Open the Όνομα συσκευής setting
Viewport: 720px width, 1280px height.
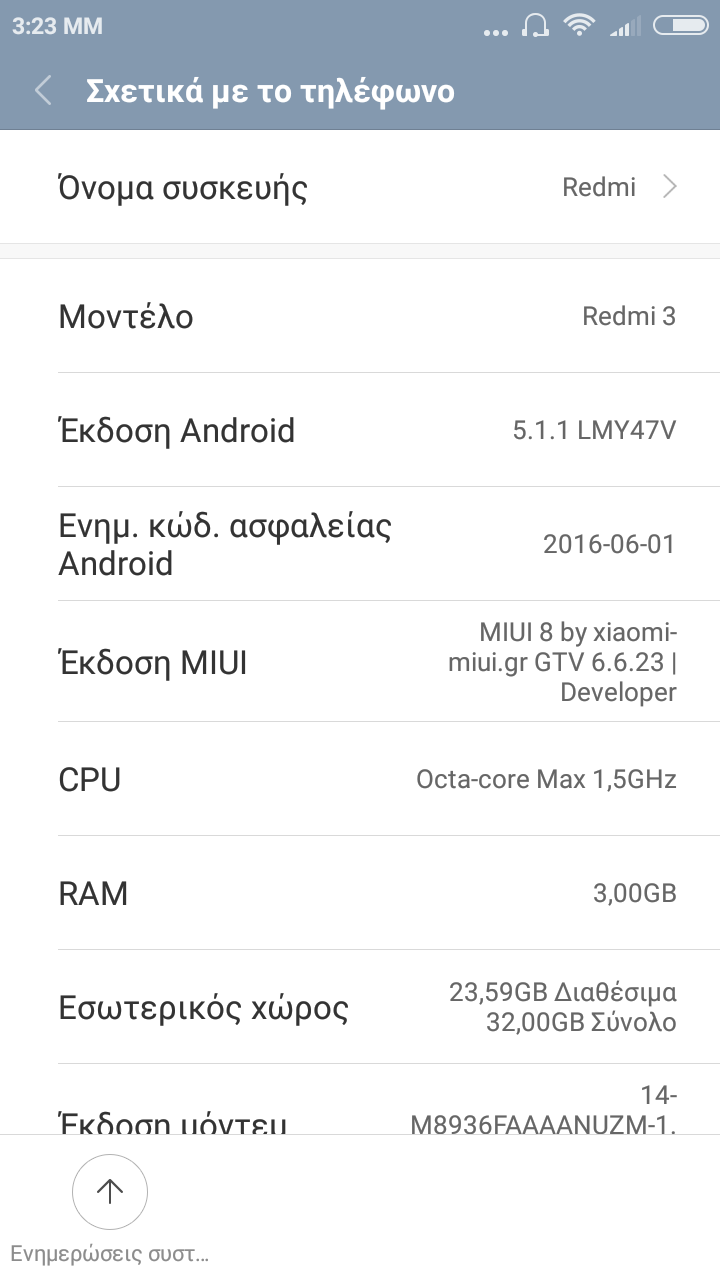click(360, 187)
